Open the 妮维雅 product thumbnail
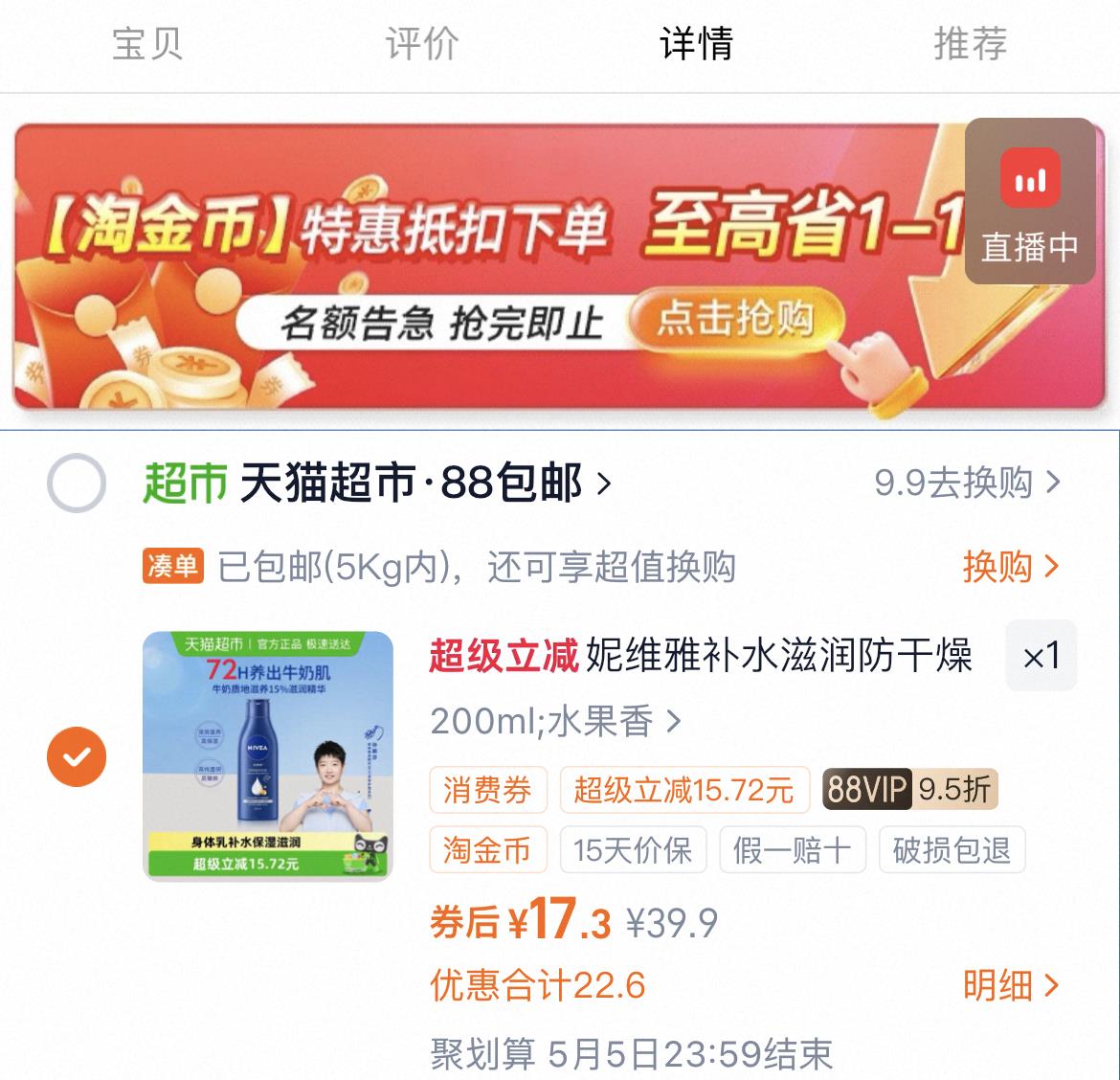Viewport: 1120px width, 1080px height. coord(267,756)
